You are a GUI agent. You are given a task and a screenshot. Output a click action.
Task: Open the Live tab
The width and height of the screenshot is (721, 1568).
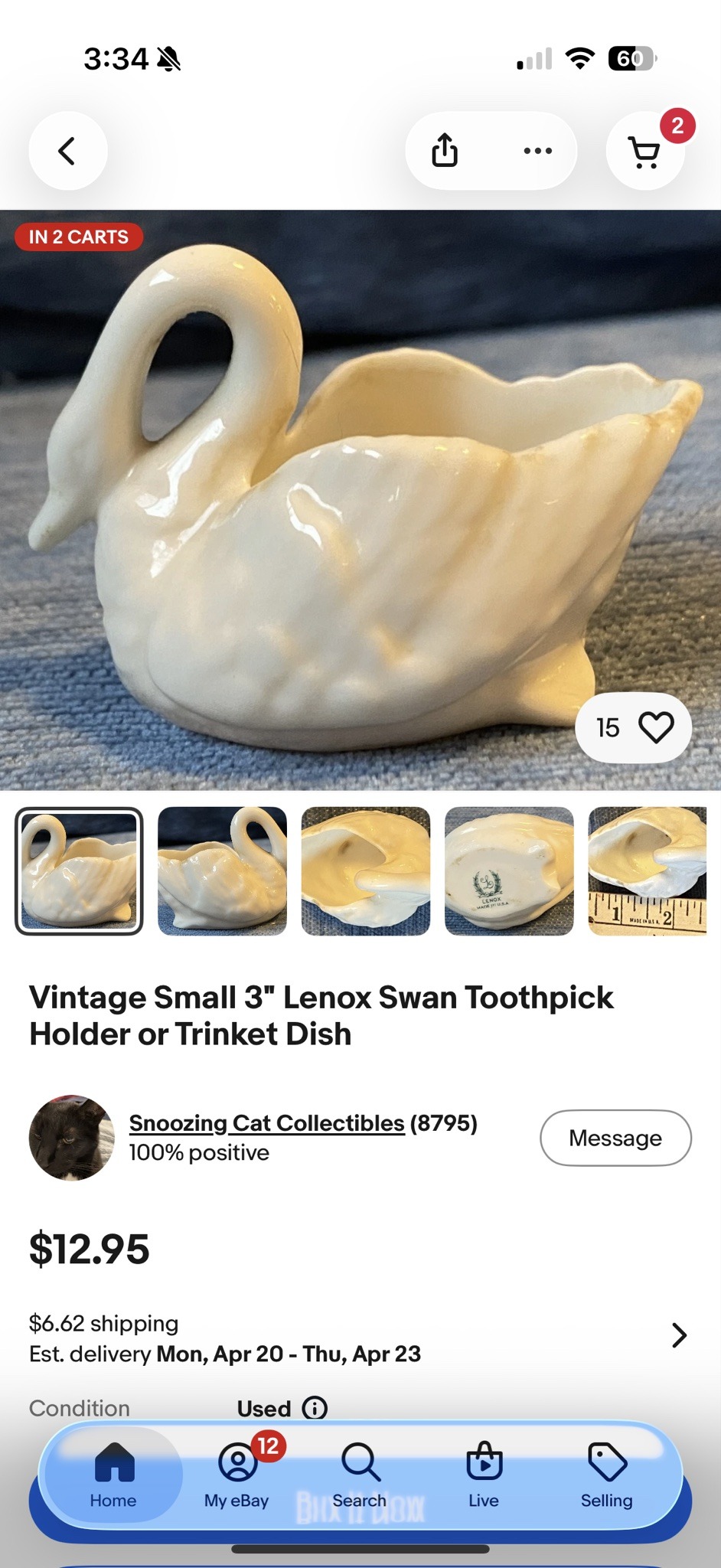coord(484,1475)
